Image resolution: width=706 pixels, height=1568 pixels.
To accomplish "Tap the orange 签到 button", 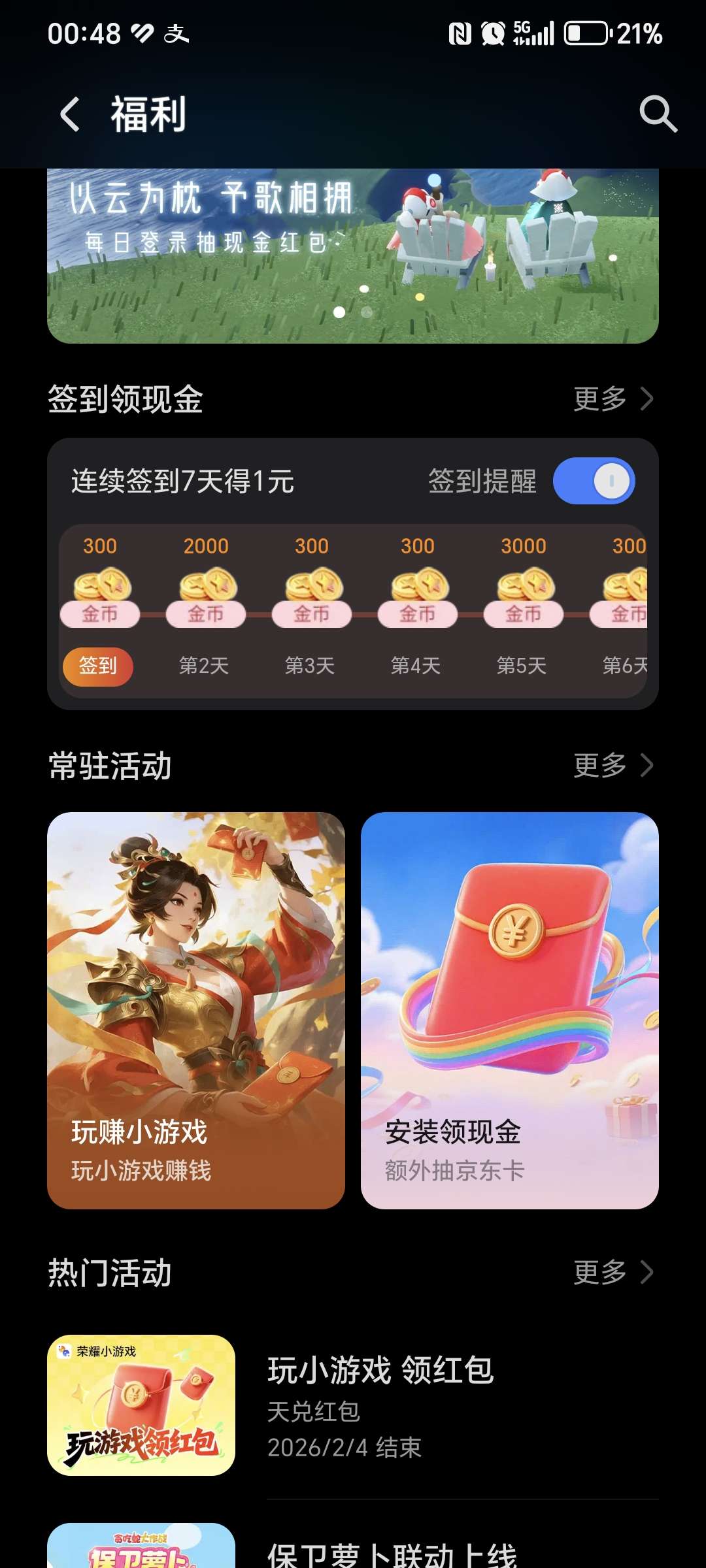I will click(98, 666).
